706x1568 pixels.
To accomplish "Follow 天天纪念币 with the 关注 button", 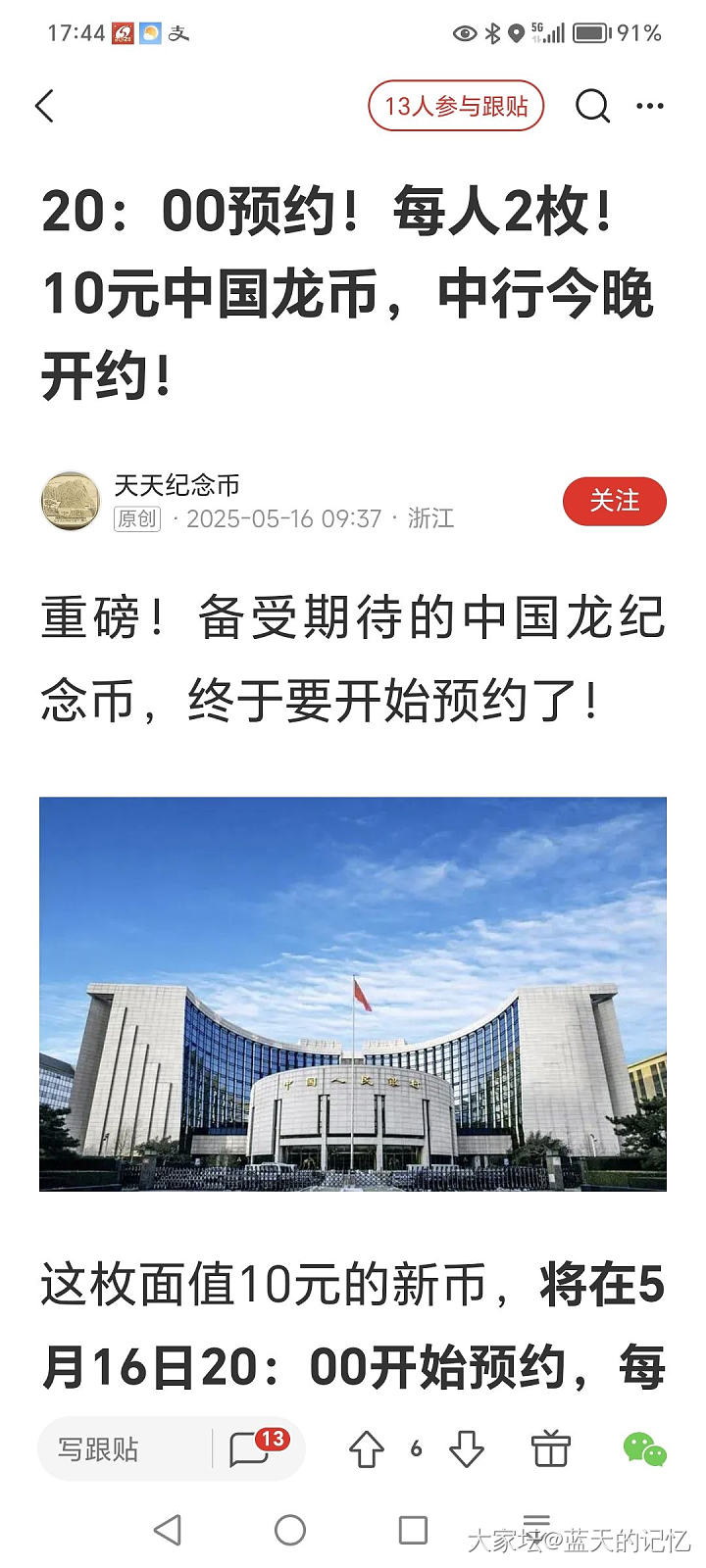I will 614,502.
